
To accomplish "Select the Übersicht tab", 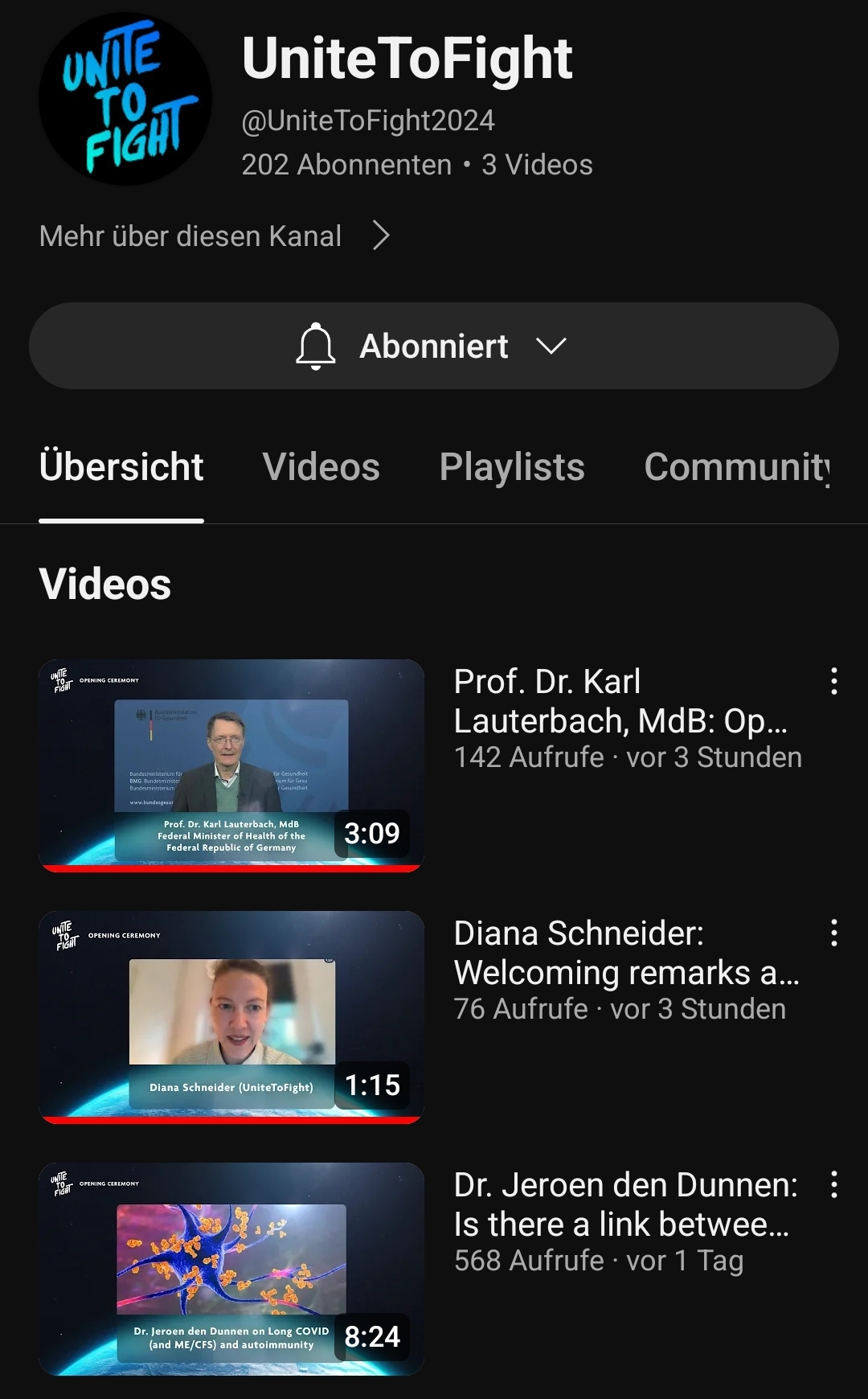I will tap(121, 467).
